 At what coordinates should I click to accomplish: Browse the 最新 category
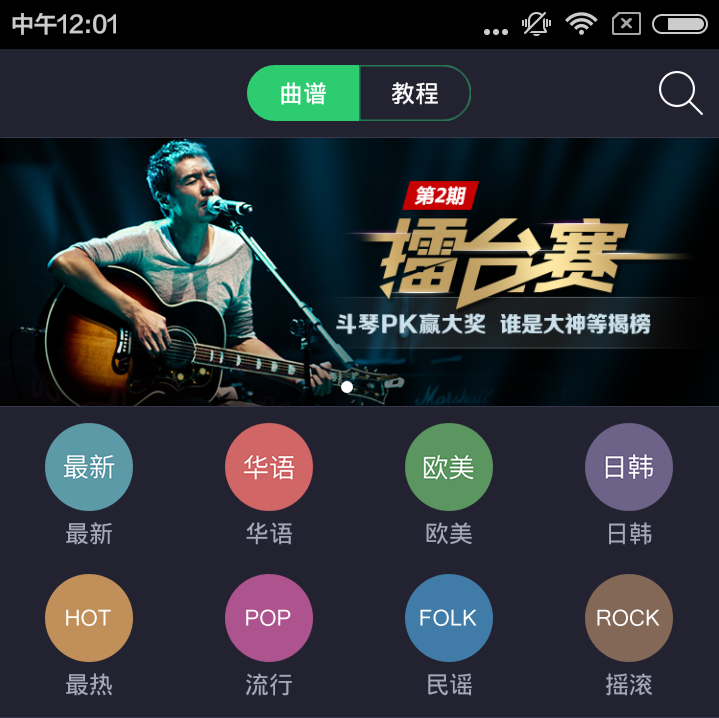click(x=89, y=467)
